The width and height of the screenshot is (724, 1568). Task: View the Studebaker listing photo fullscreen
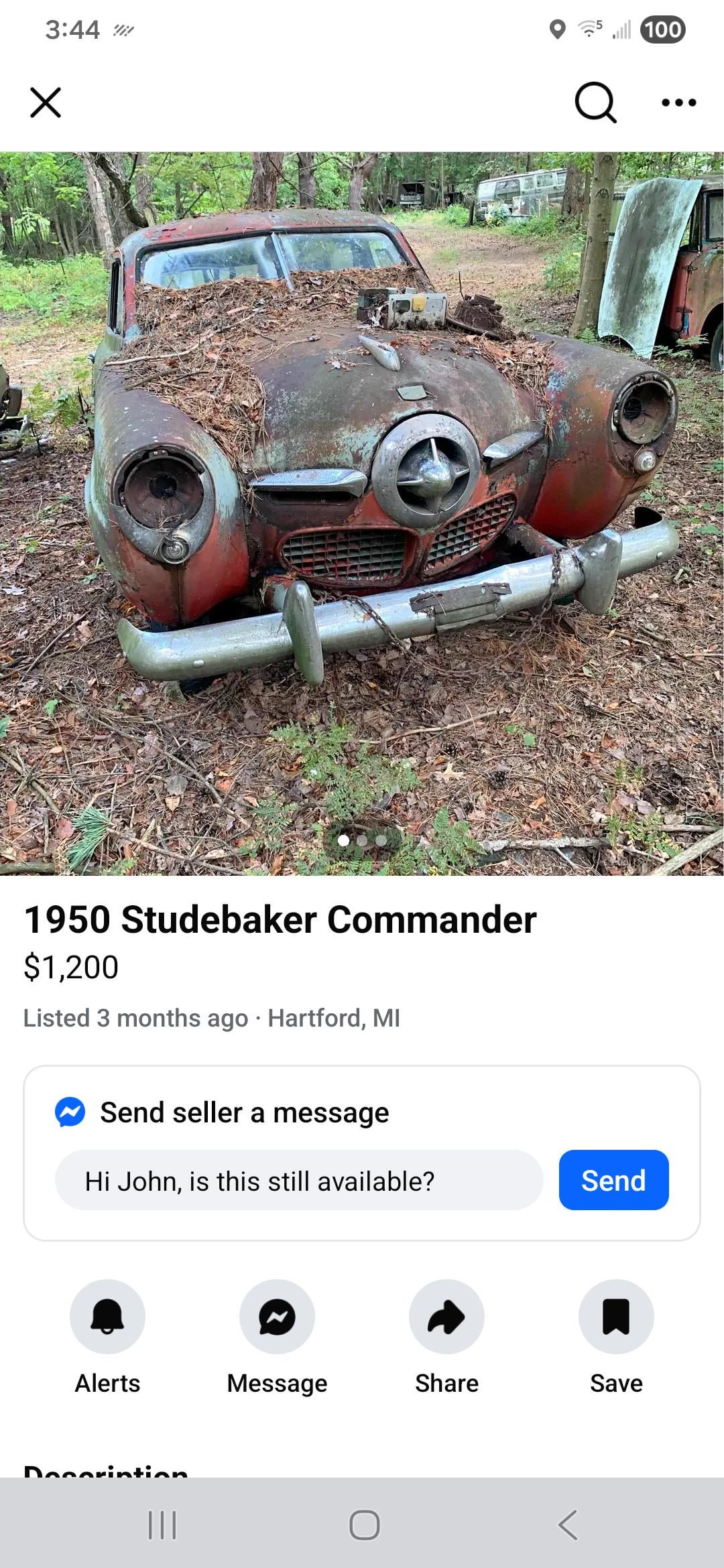(x=362, y=513)
